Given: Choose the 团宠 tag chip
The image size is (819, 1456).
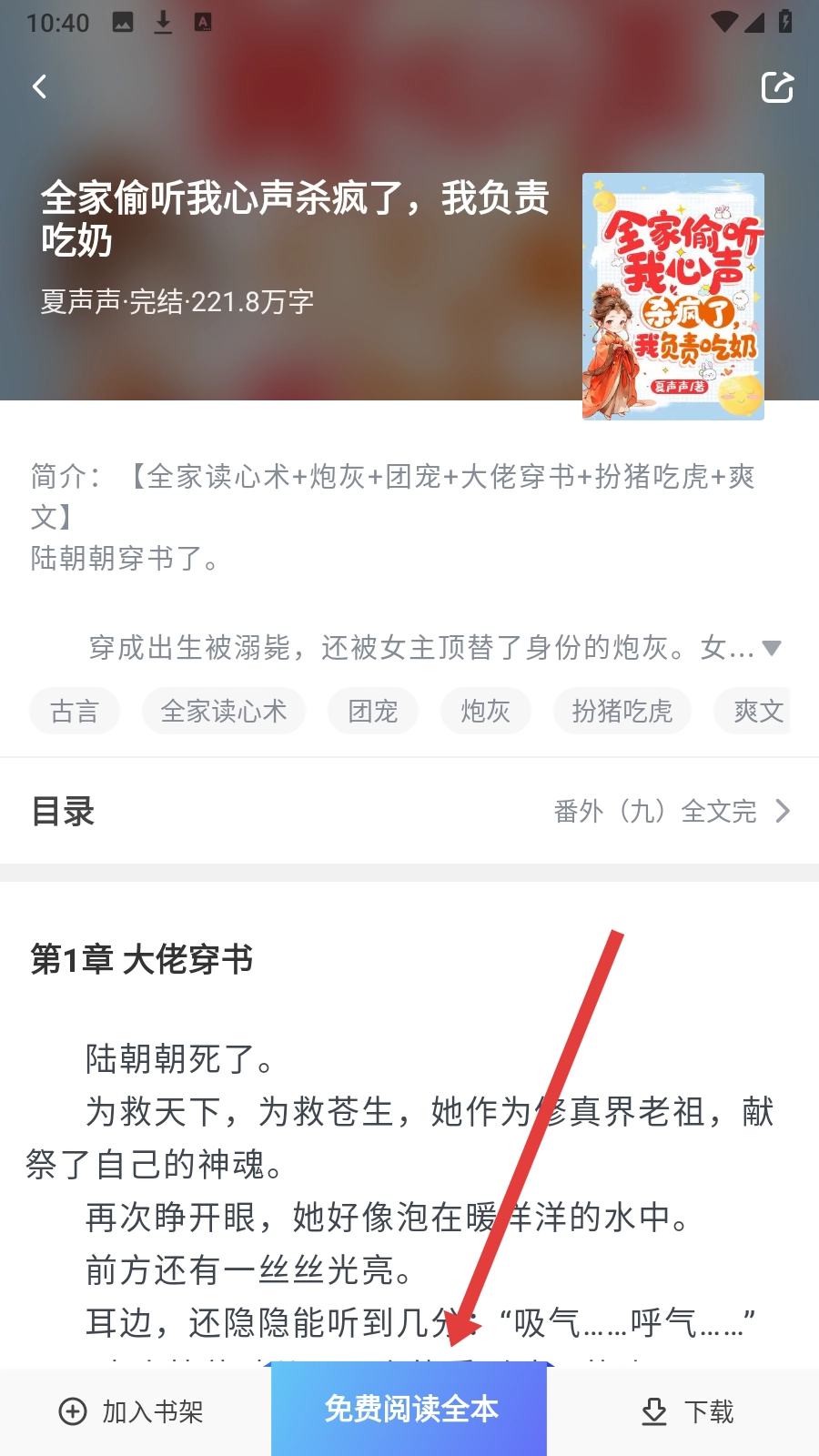Looking at the screenshot, I should pos(373,711).
